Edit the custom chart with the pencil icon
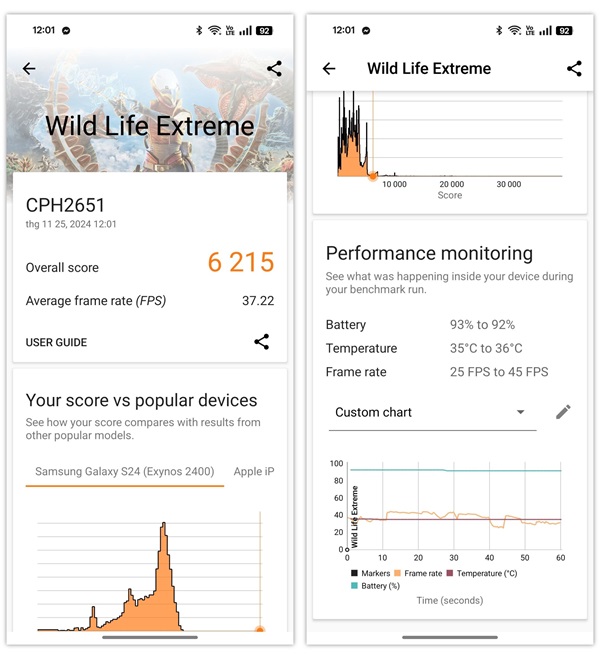 [x=563, y=412]
